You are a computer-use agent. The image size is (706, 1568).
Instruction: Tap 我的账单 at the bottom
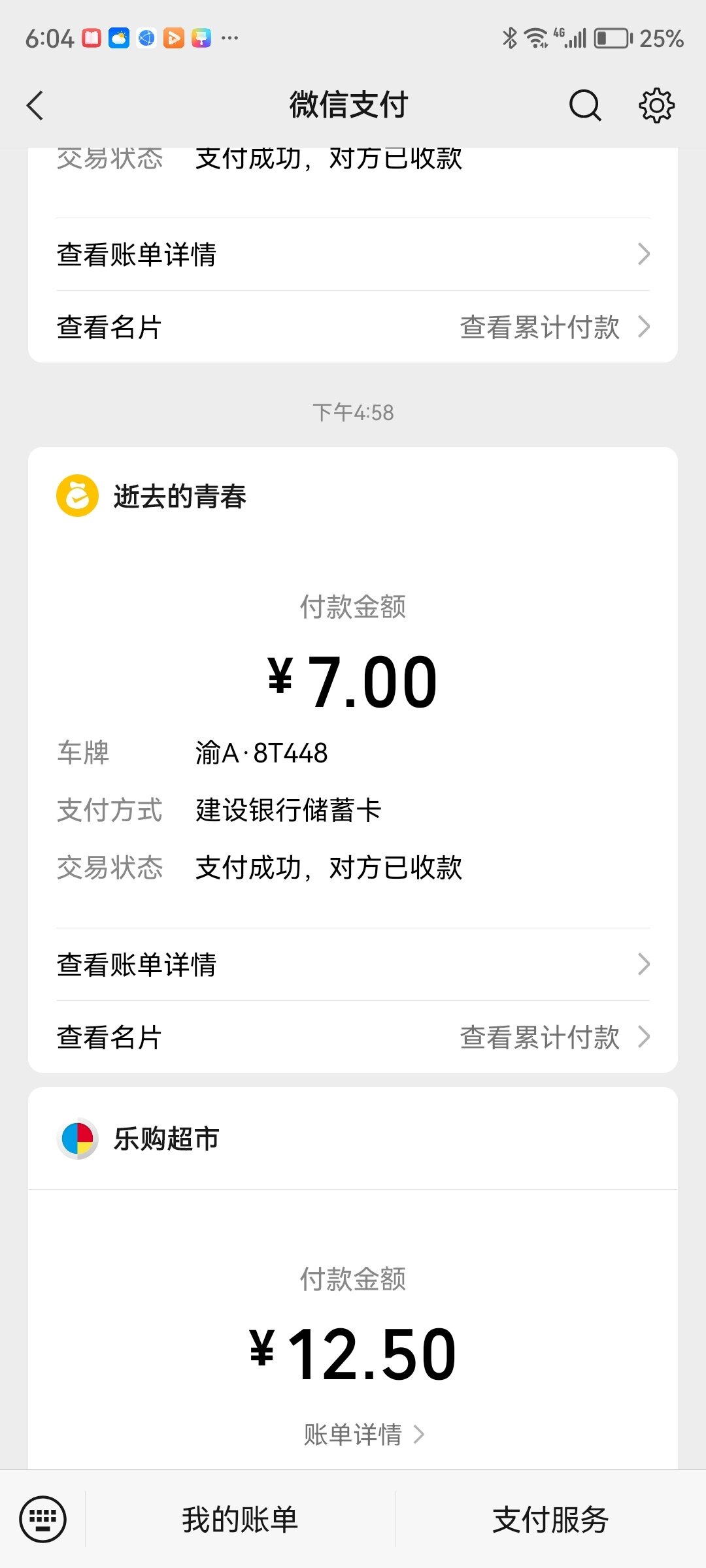pos(240,1519)
